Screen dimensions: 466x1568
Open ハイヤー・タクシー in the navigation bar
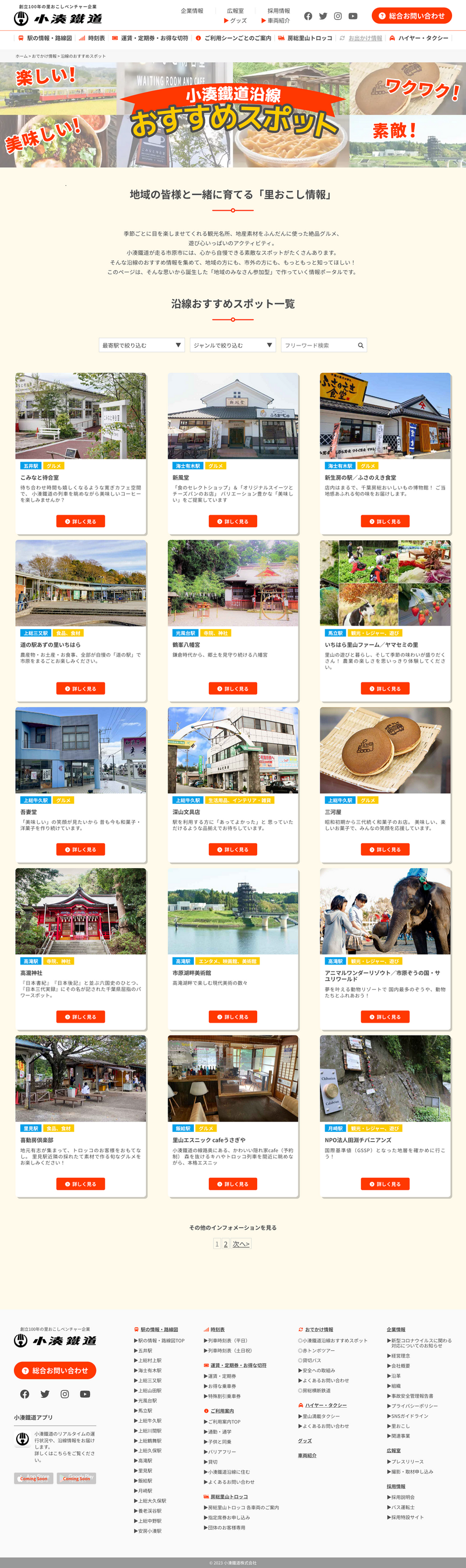point(419,38)
